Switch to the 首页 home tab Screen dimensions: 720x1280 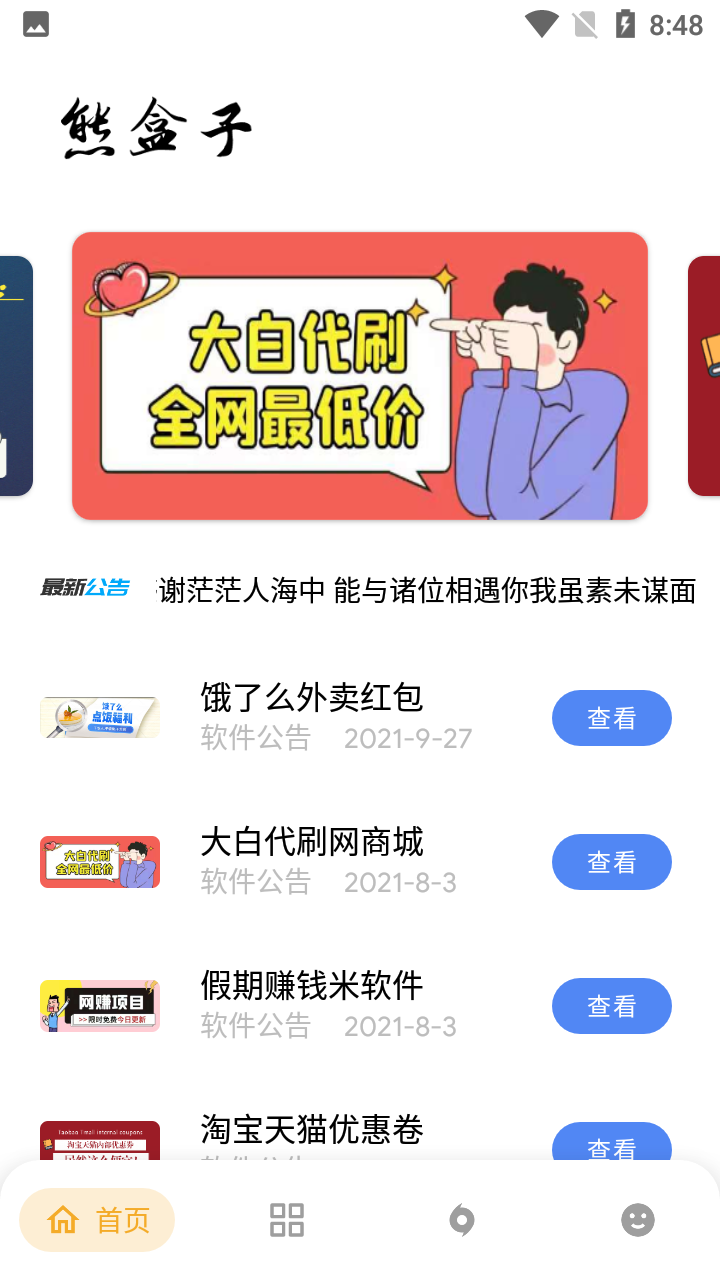[x=98, y=1220]
